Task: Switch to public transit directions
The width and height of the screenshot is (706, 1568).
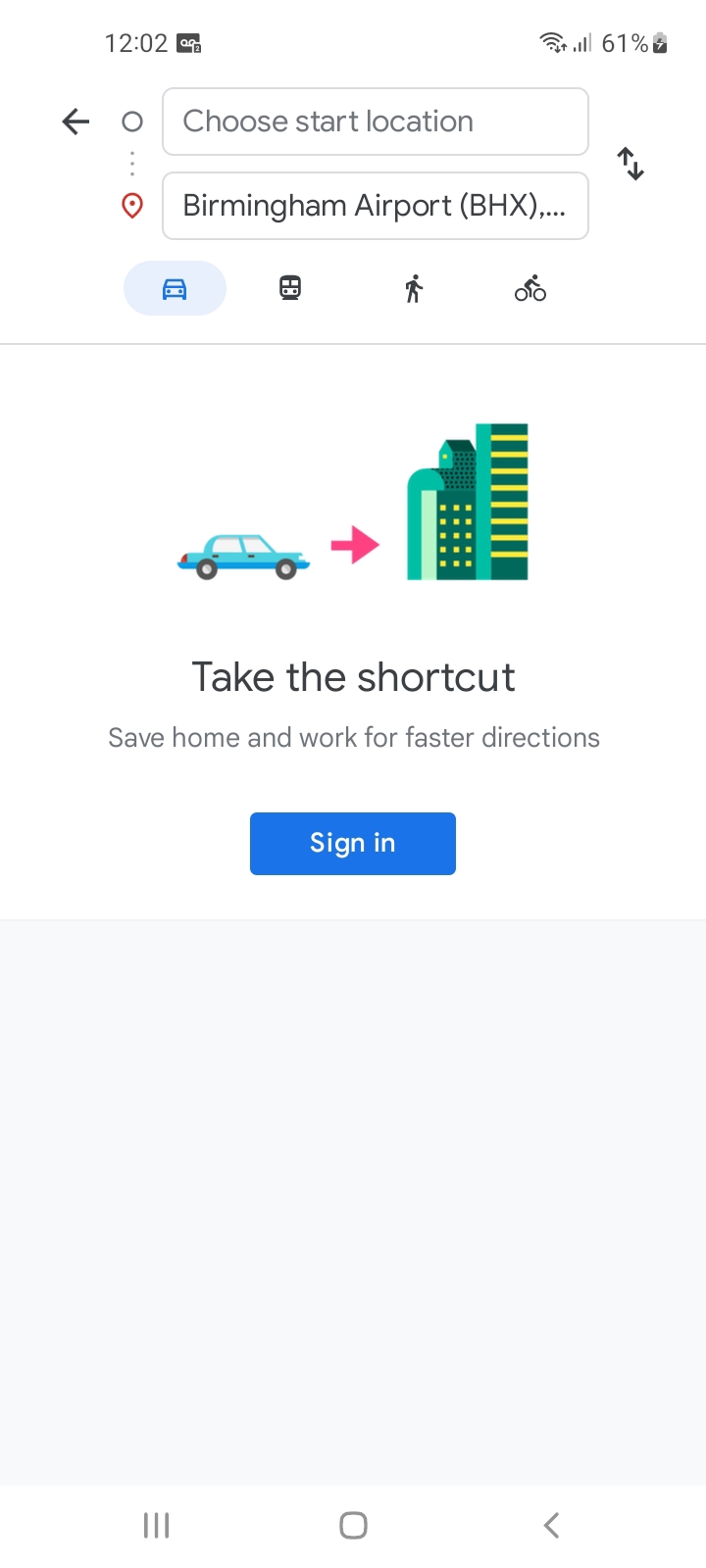Action: point(289,287)
